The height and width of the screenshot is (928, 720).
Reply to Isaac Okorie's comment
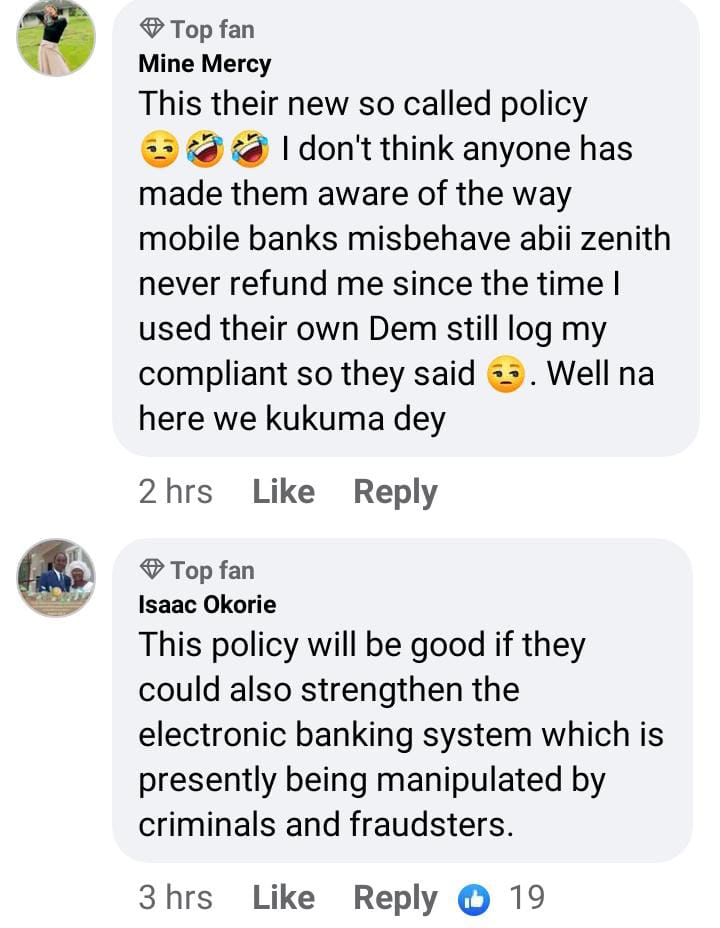[x=395, y=898]
